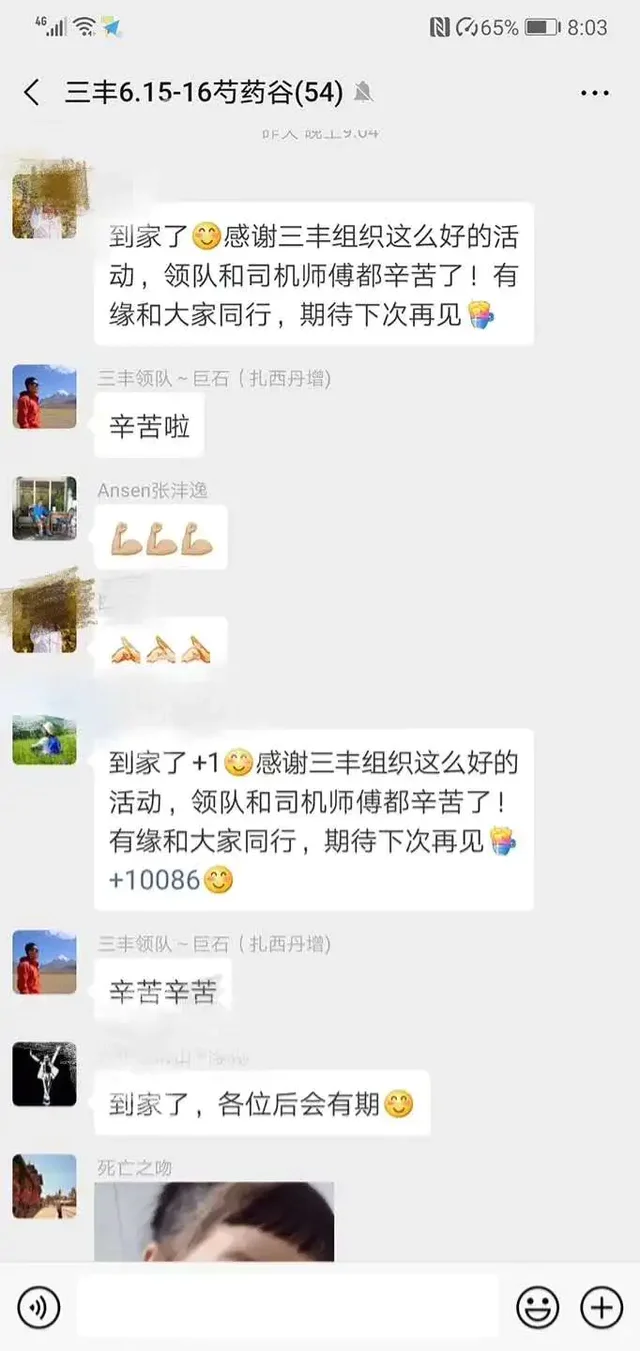The height and width of the screenshot is (1351, 640).
Task: Open the group chat overflow menu
Action: tap(595, 93)
